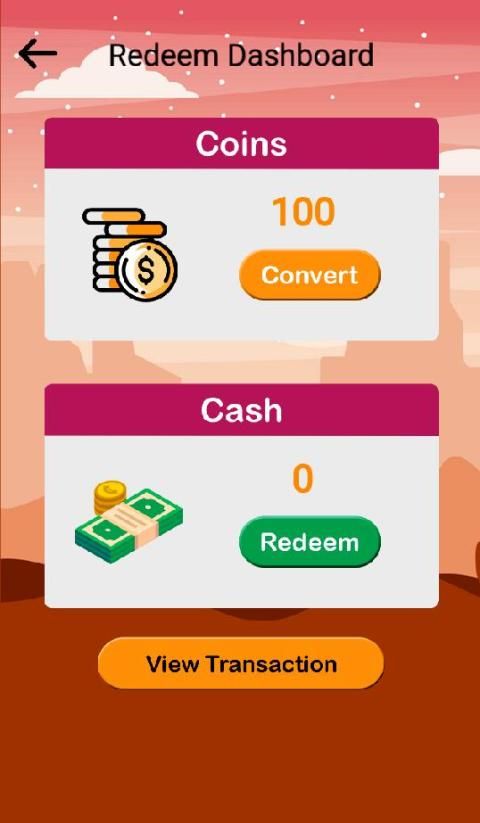
Task: Tap the green Redeem button
Action: (x=310, y=542)
